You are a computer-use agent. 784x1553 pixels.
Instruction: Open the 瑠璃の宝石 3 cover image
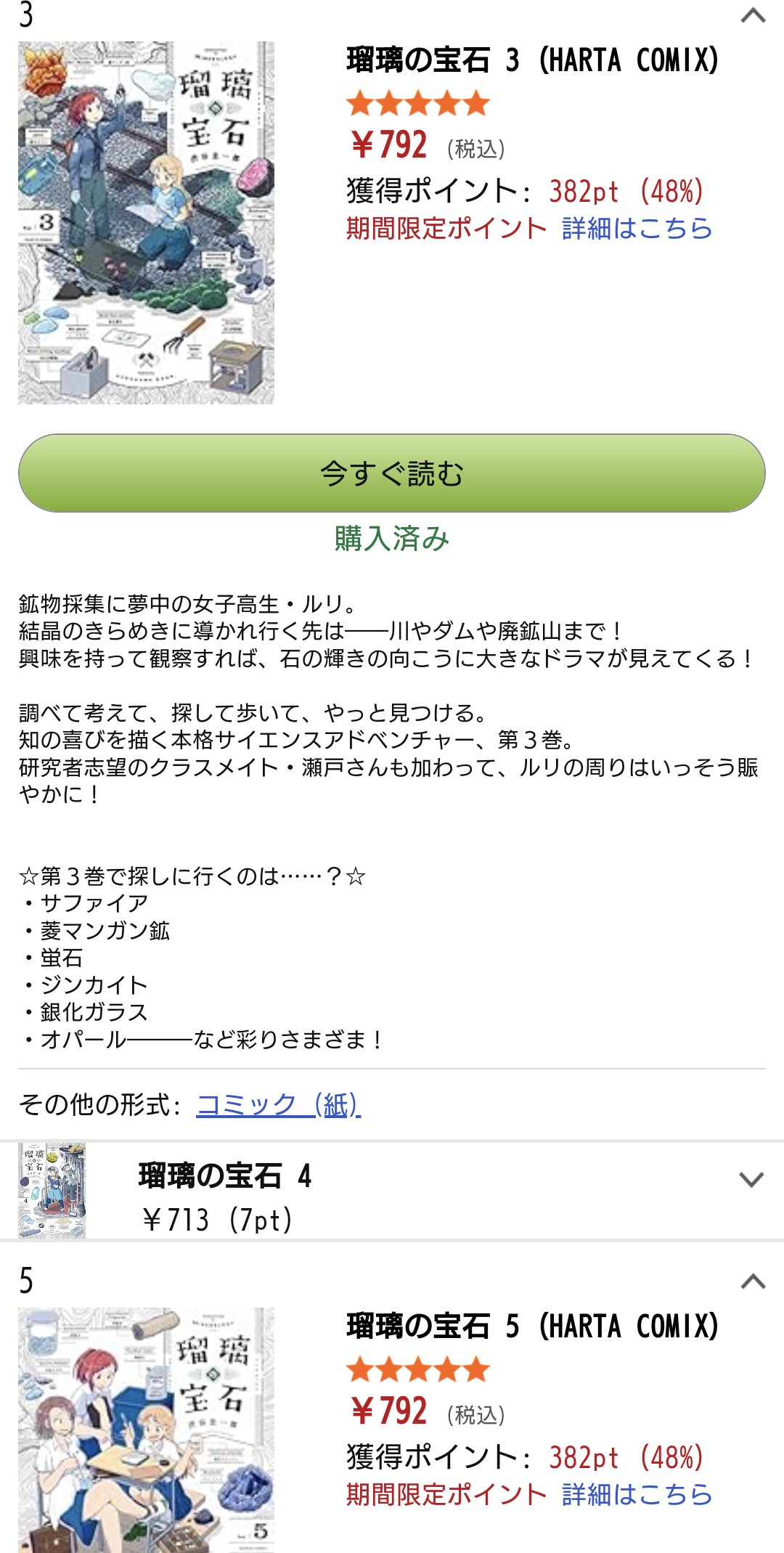point(146,222)
